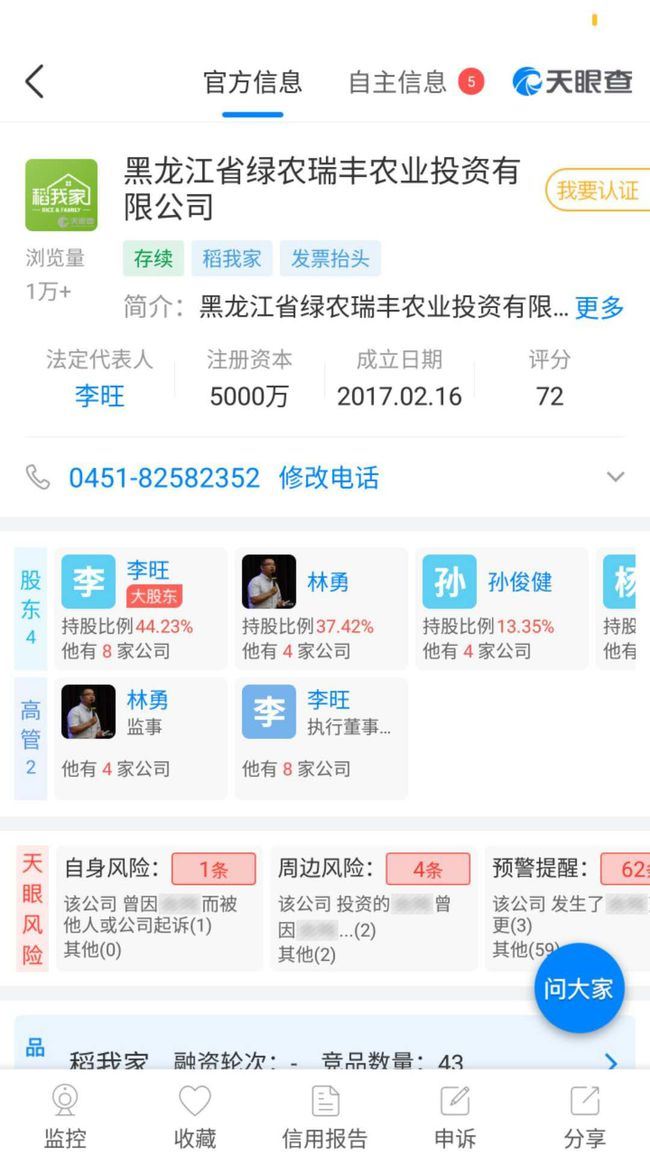Tap 修改电话 to edit the phone
The height and width of the screenshot is (1156, 650).
(329, 478)
